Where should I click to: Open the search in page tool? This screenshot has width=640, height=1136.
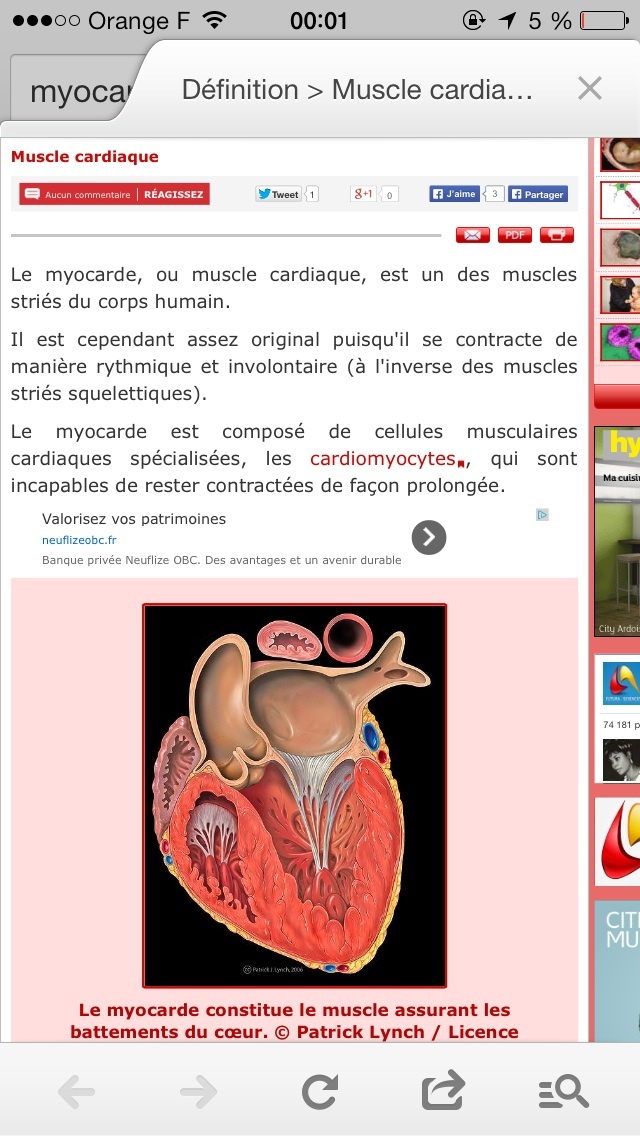click(x=564, y=1092)
